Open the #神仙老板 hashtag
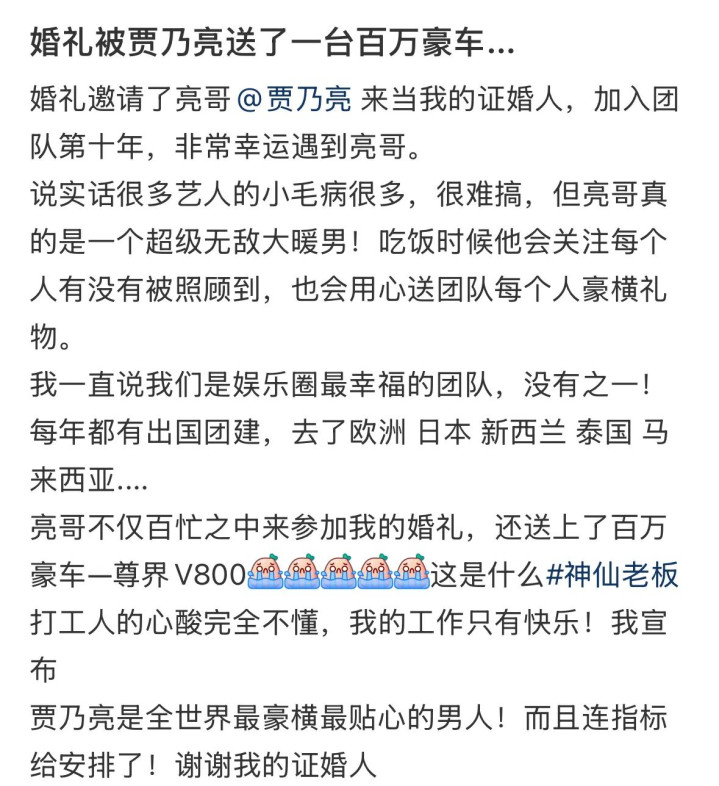The width and height of the screenshot is (719, 786). tap(612, 574)
